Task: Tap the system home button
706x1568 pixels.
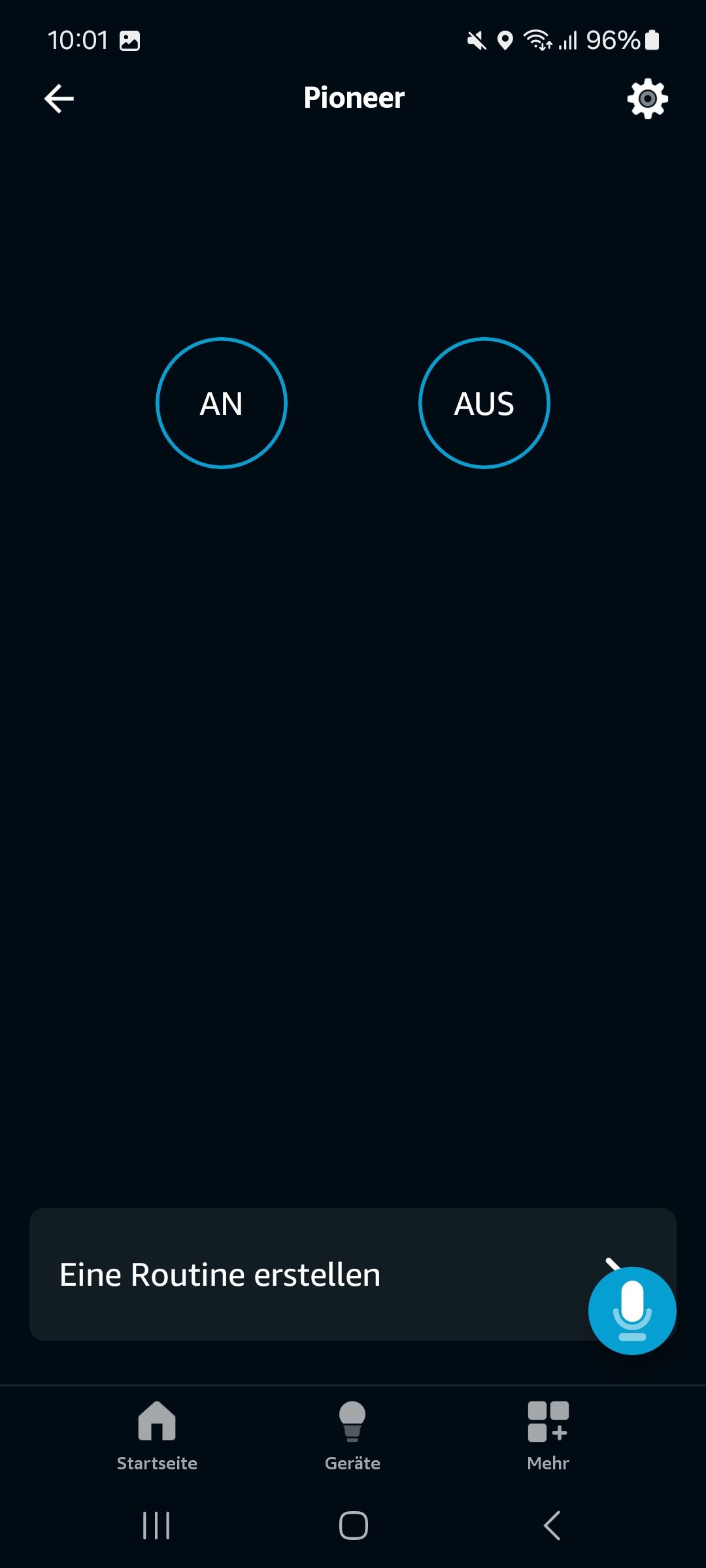Action: tap(353, 1526)
